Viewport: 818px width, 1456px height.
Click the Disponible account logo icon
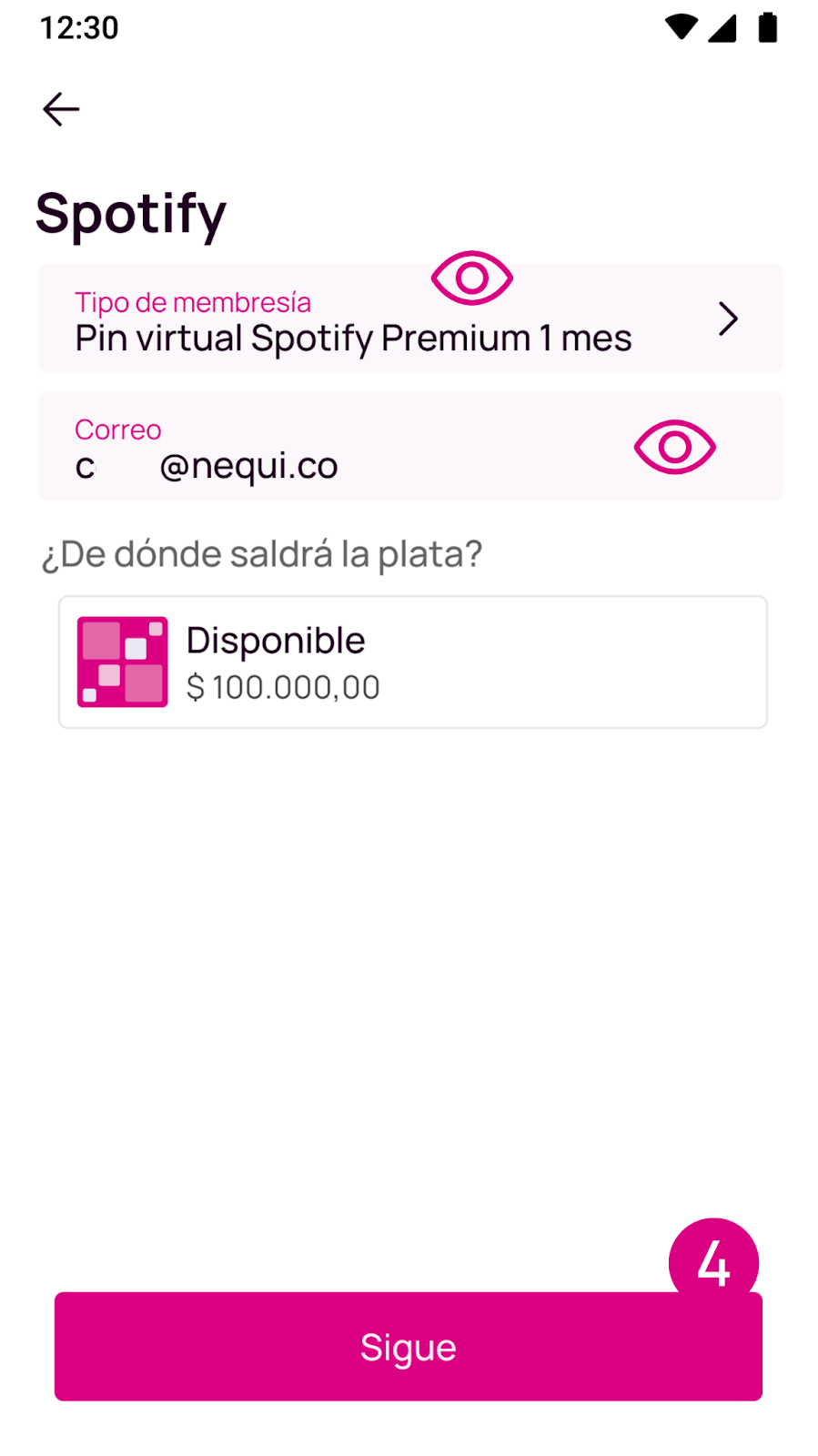click(123, 662)
